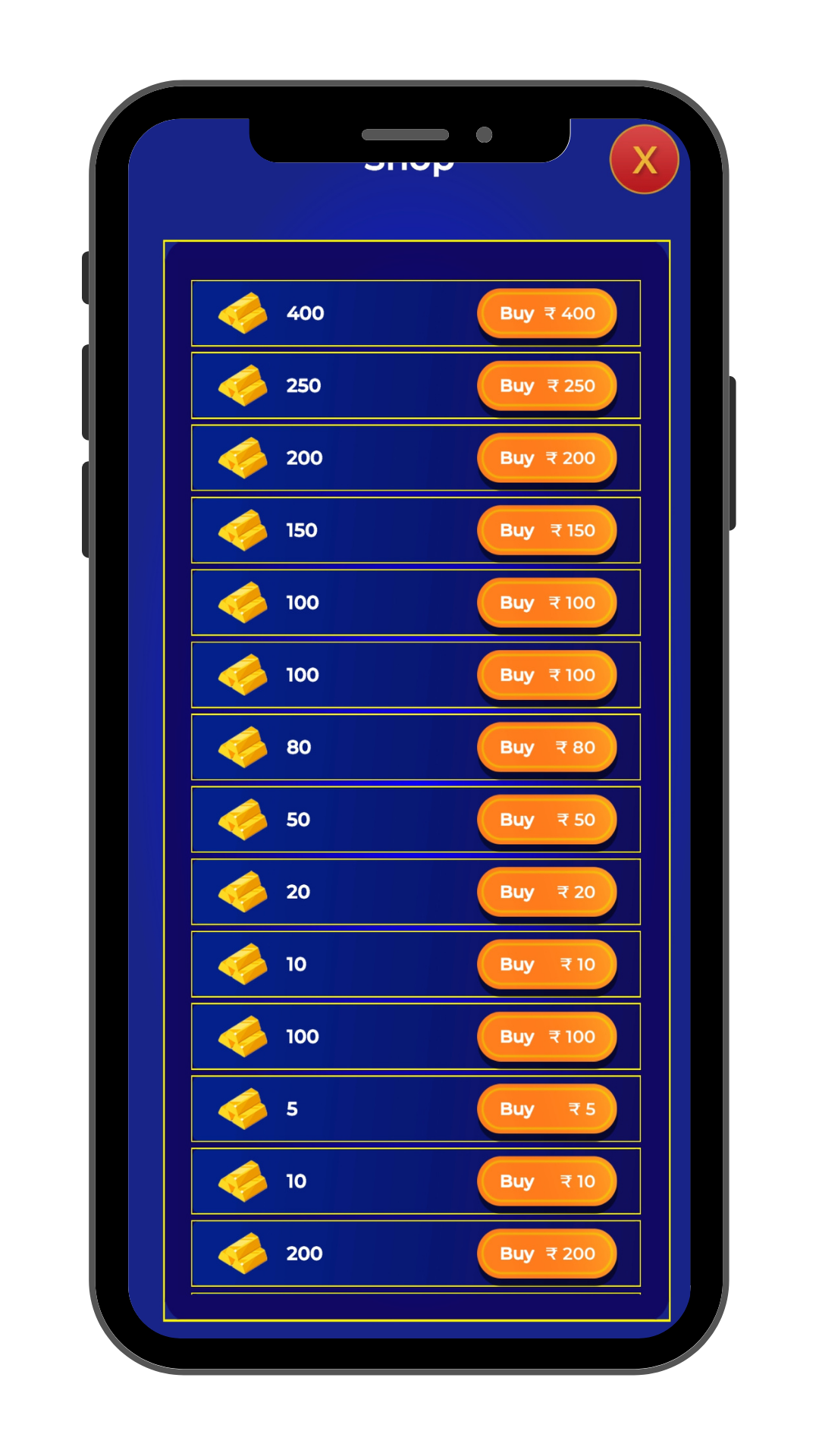The width and height of the screenshot is (819, 1456).
Task: Buy the 400 gold pack for ₹400
Action: coord(547,313)
